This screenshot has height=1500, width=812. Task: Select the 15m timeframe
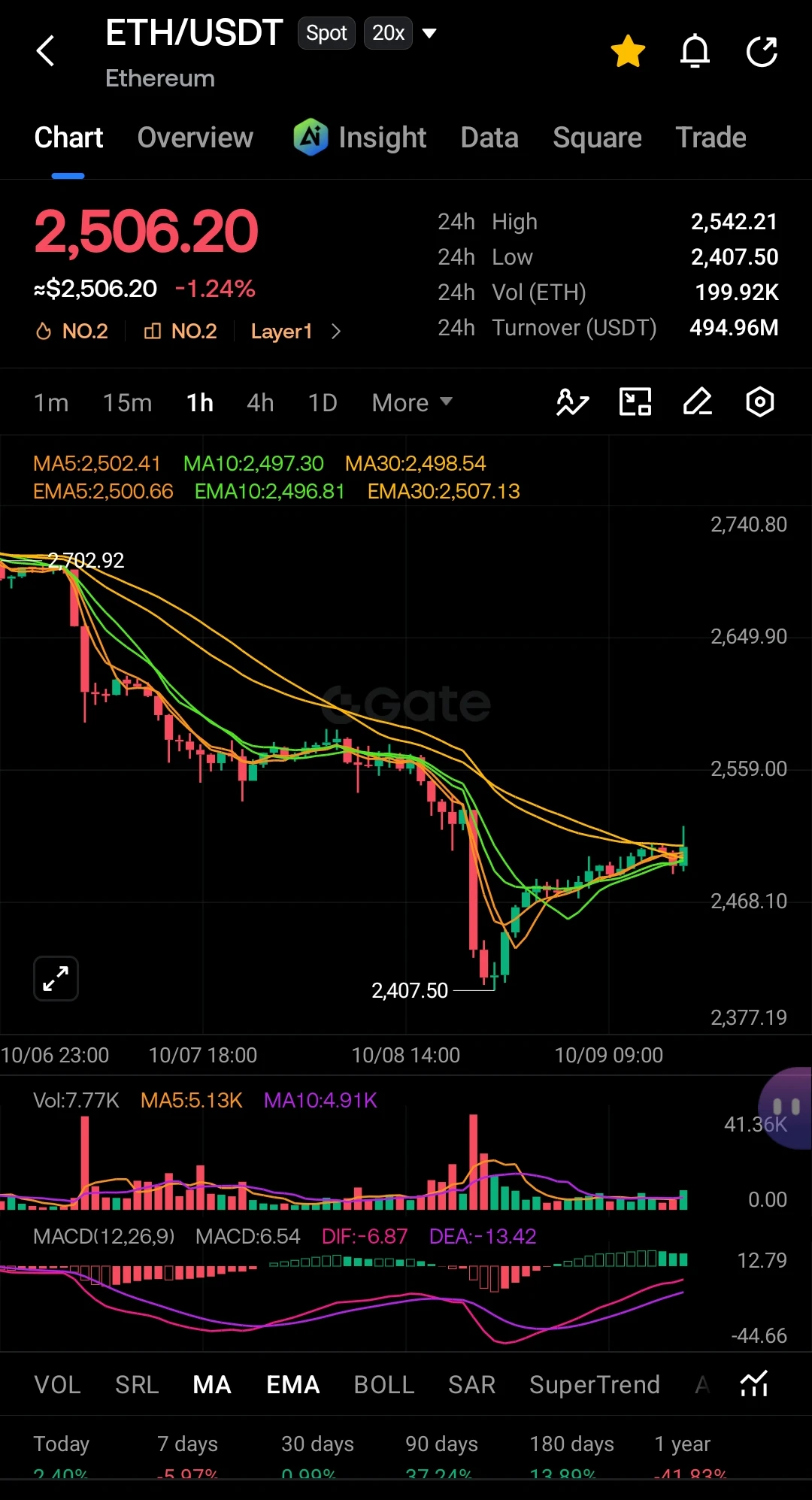click(127, 403)
